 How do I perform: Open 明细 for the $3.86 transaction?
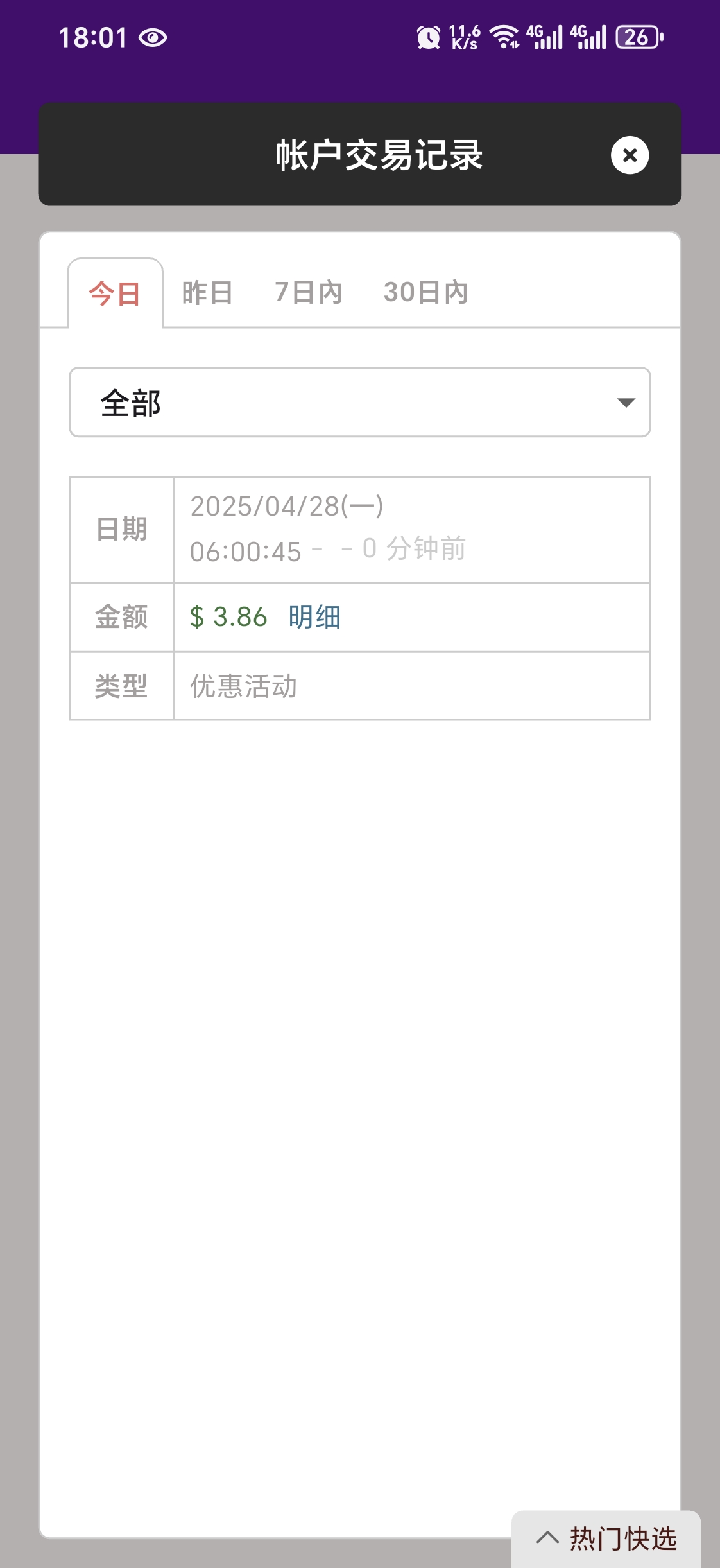coord(314,617)
